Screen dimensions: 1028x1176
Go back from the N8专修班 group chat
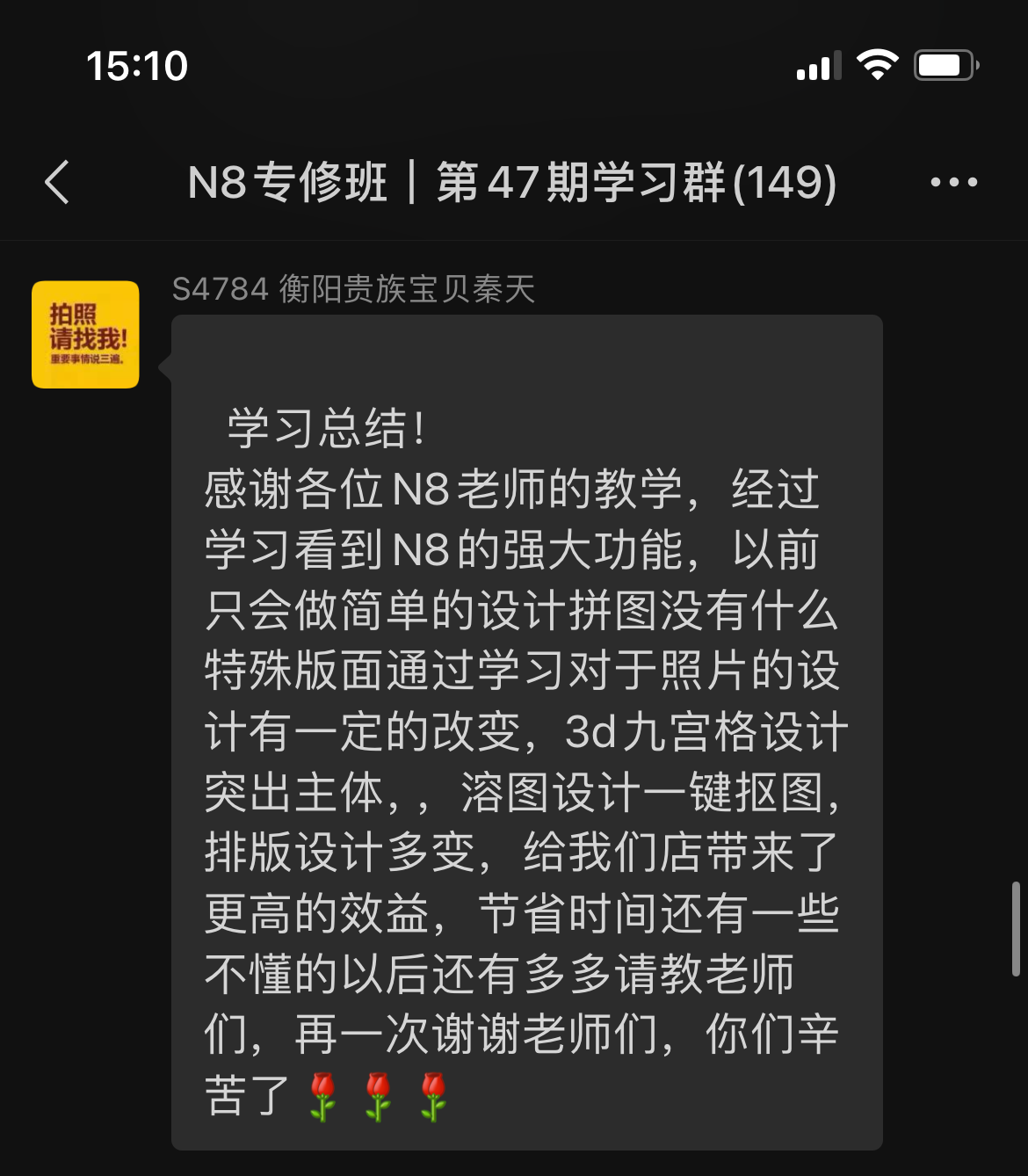pos(57,183)
